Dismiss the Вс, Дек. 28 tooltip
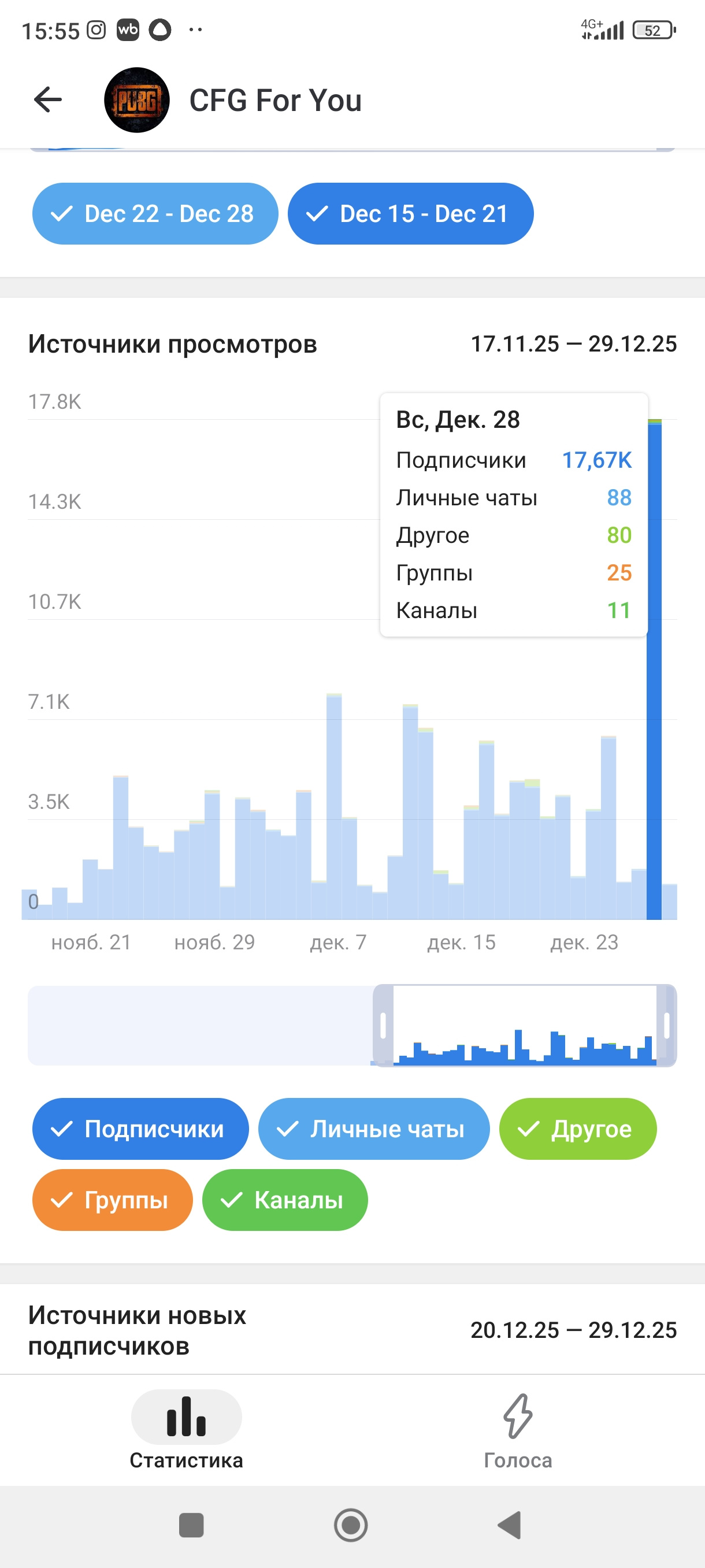This screenshot has height=1568, width=705. 513,515
